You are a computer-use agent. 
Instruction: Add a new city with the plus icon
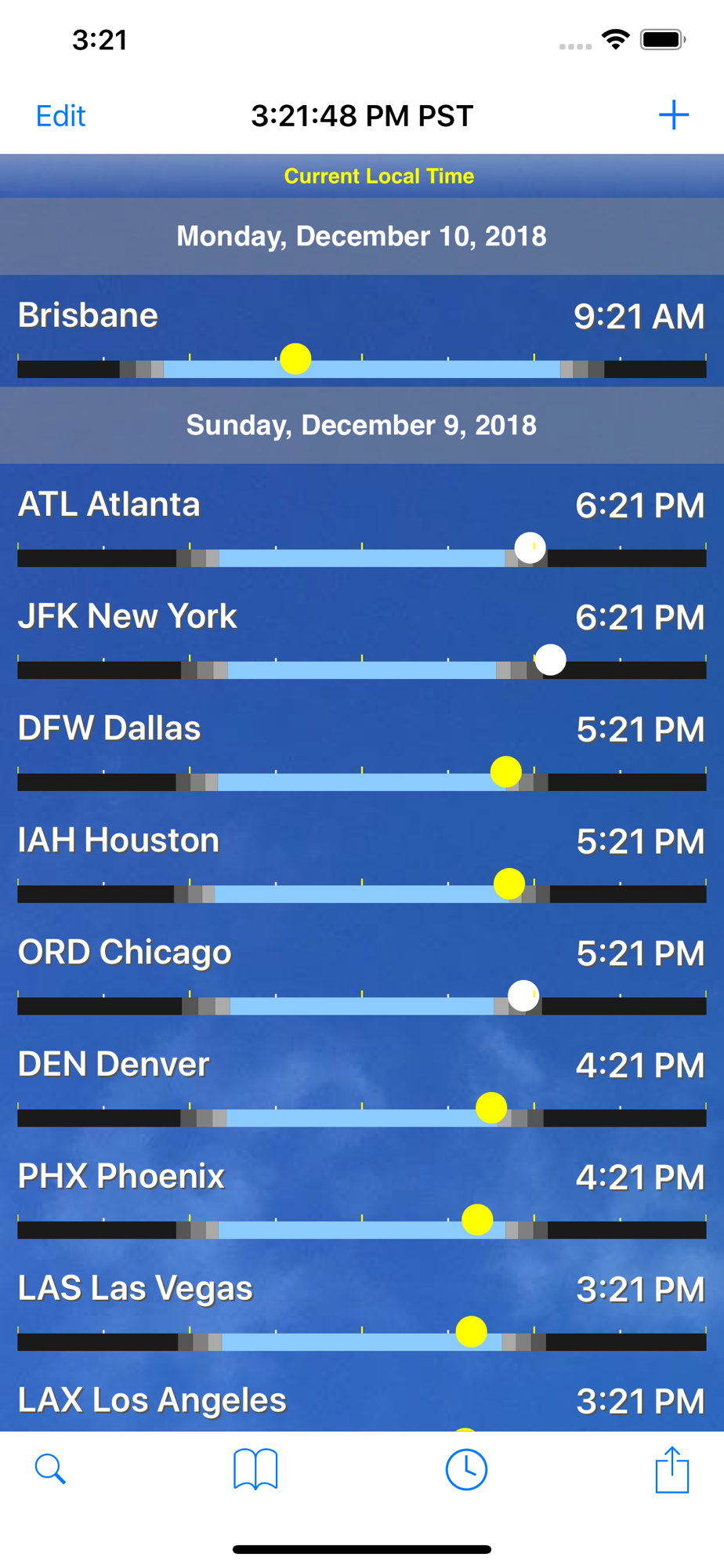point(673,115)
